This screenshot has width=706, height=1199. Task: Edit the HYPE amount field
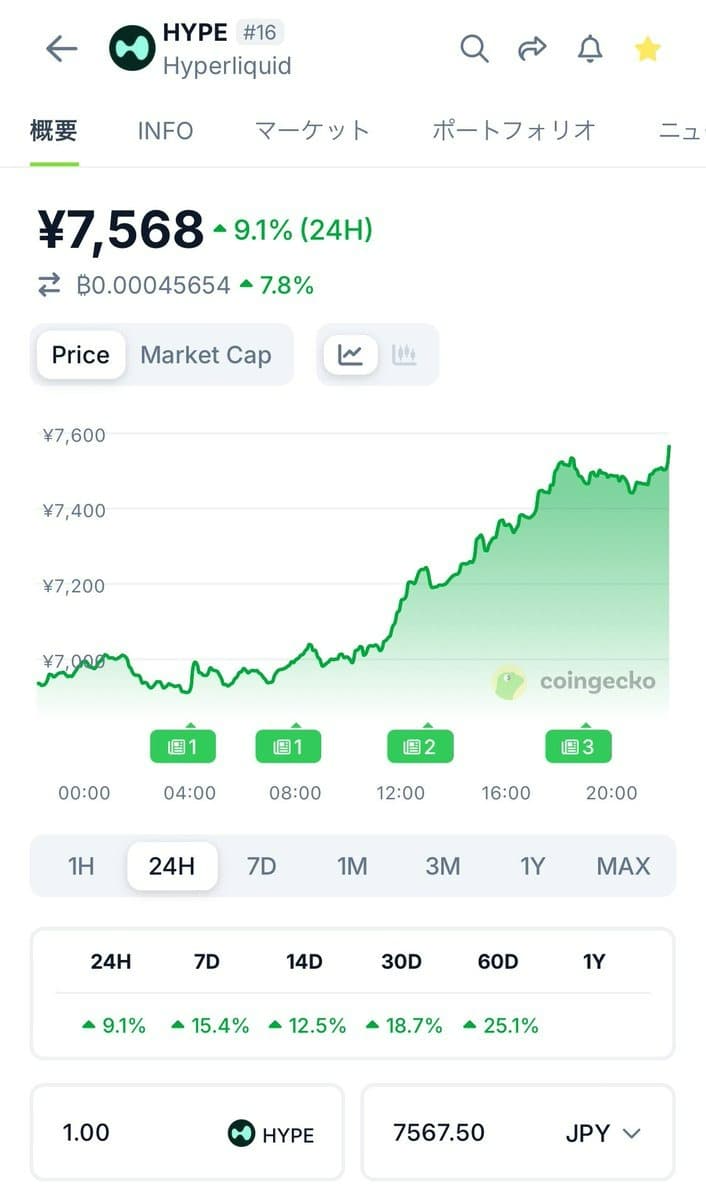(130, 1133)
